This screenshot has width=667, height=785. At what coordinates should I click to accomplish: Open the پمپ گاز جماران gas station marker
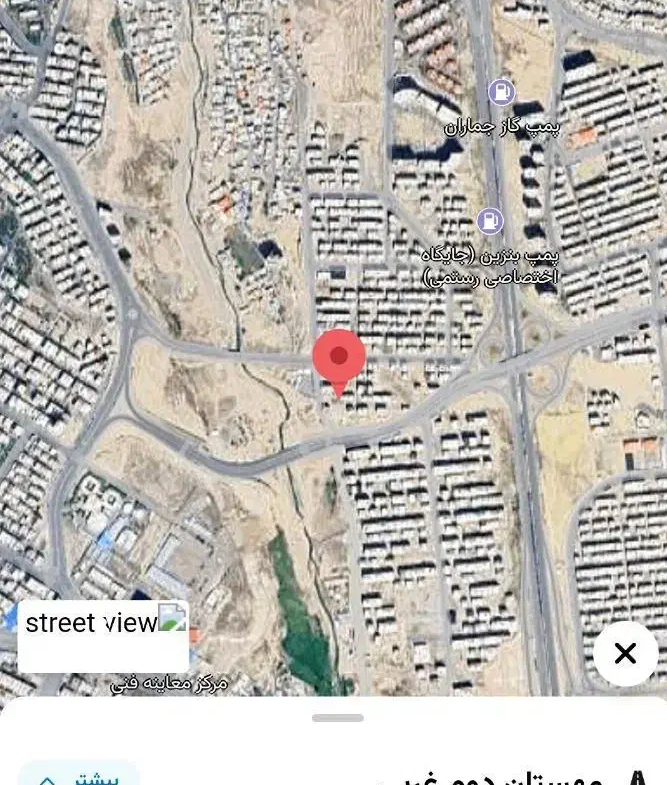(501, 93)
